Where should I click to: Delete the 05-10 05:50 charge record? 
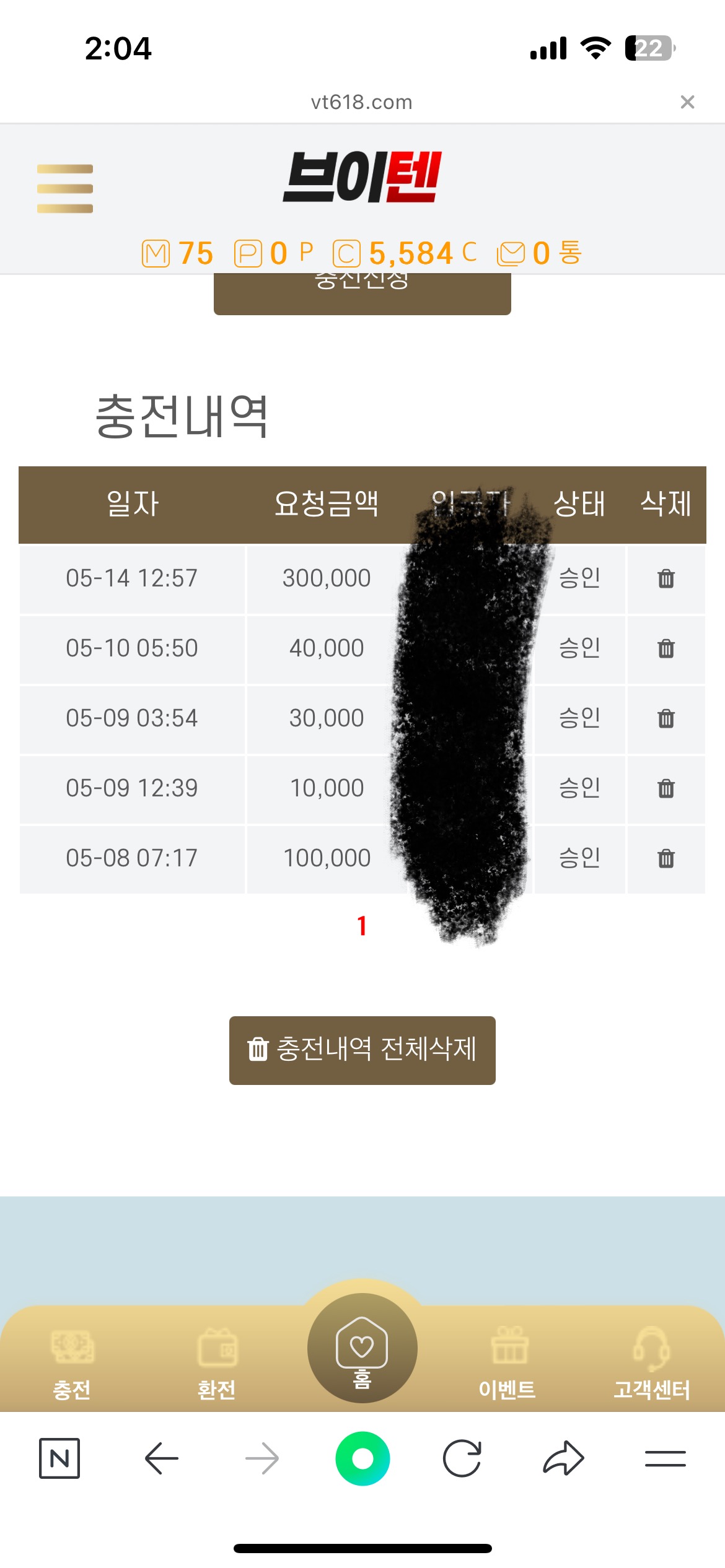[666, 648]
